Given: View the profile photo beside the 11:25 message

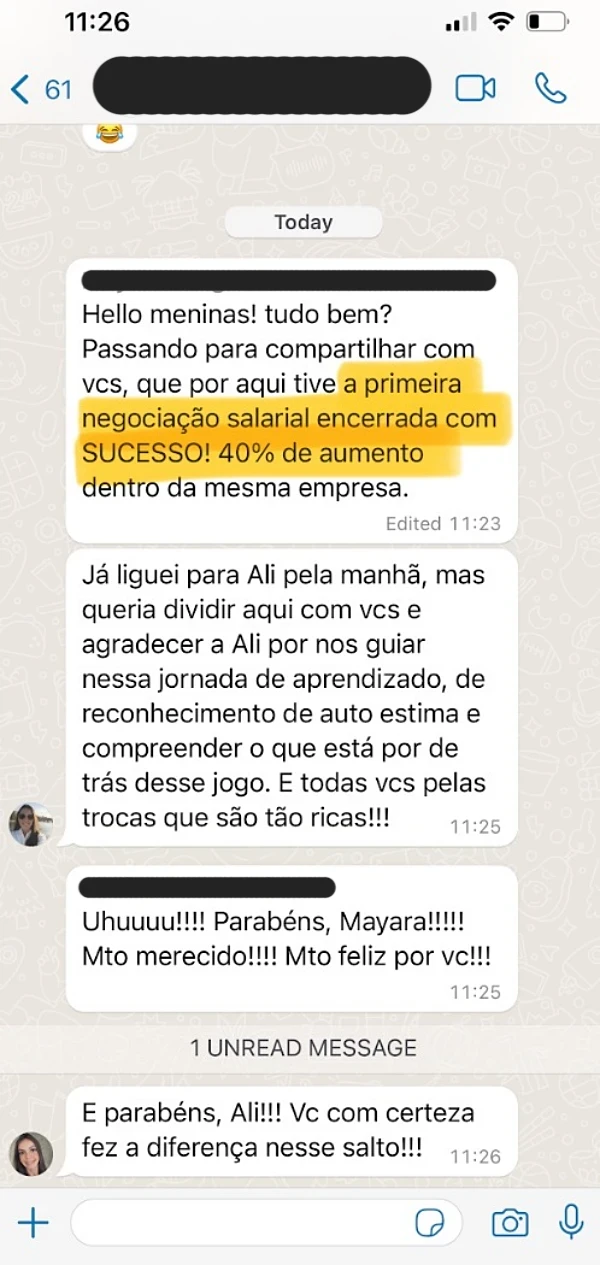Looking at the screenshot, I should click(31, 824).
